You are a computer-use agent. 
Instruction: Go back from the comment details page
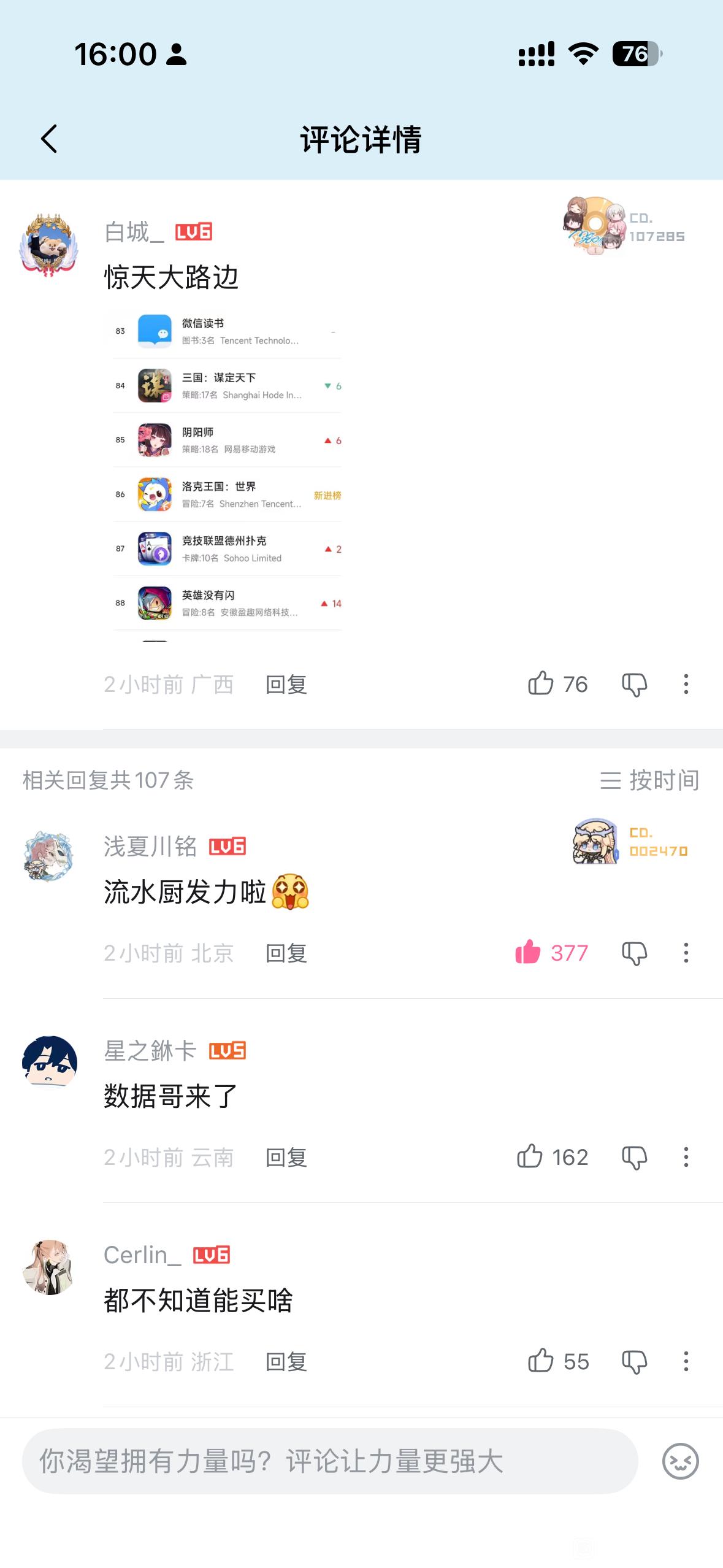49,139
